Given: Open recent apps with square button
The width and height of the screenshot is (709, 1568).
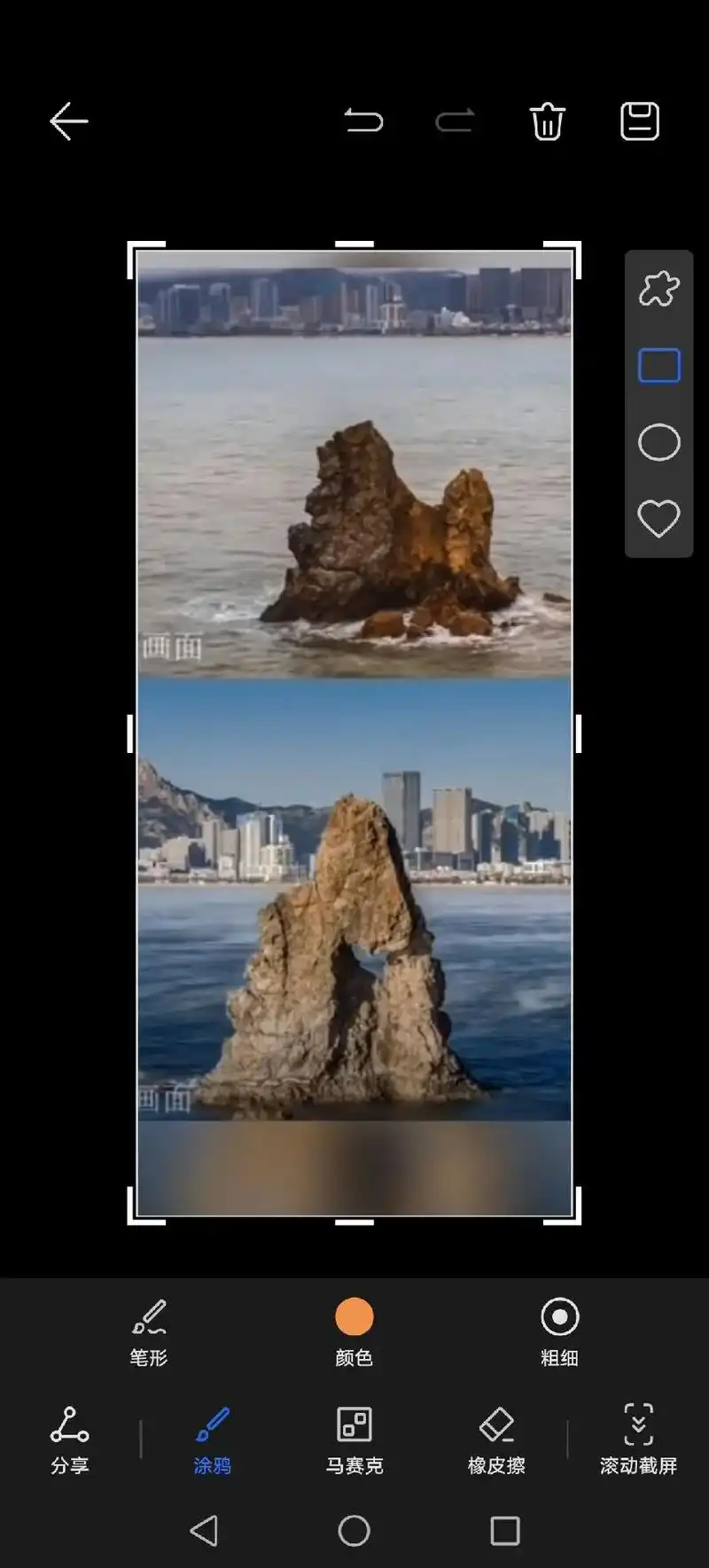Looking at the screenshot, I should [504, 1530].
